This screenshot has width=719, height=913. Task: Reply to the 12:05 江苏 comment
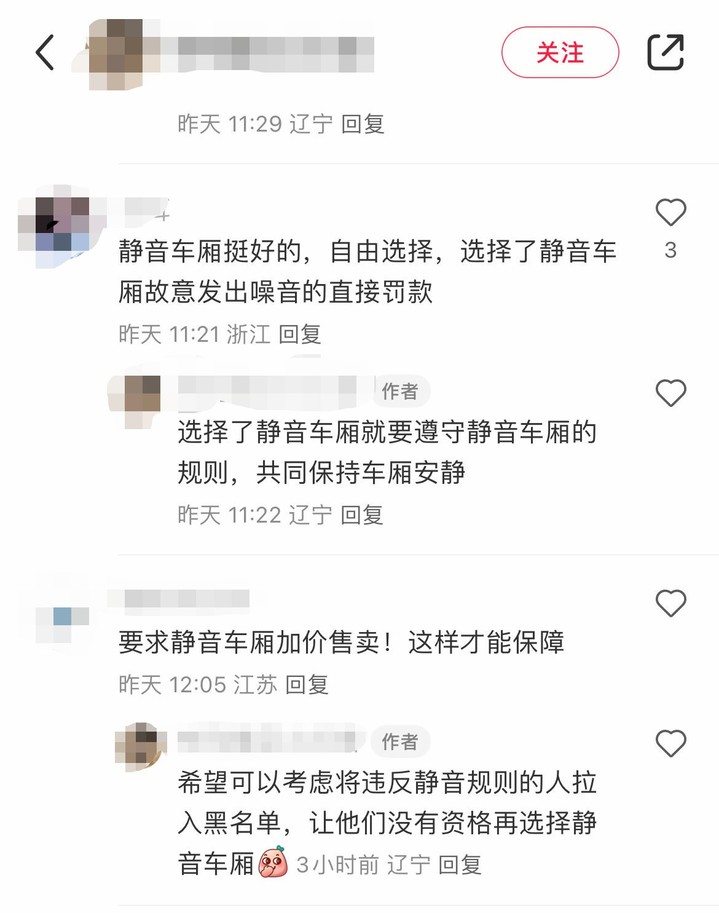[x=307, y=685]
